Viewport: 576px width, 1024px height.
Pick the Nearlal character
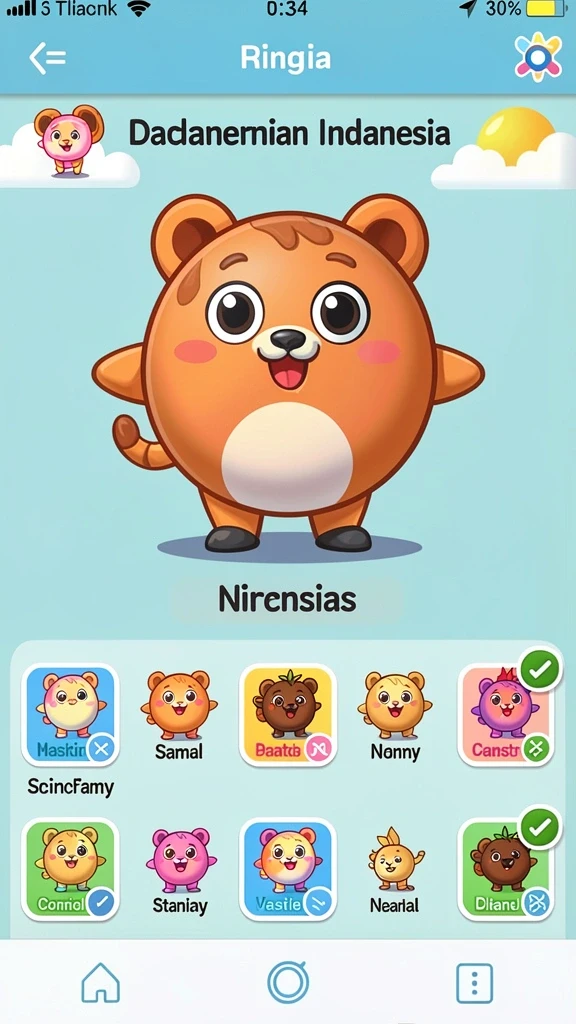tap(395, 870)
